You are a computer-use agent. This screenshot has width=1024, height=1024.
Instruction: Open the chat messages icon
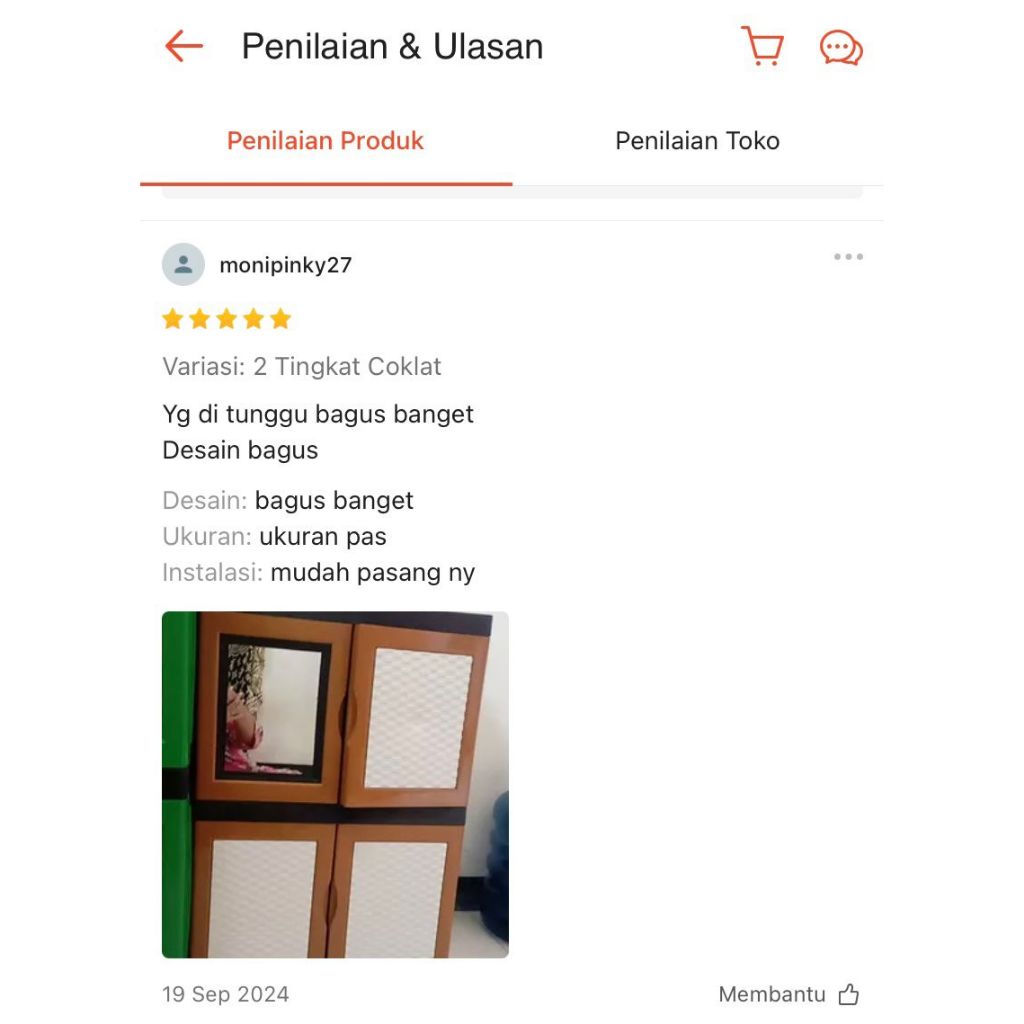(x=841, y=47)
